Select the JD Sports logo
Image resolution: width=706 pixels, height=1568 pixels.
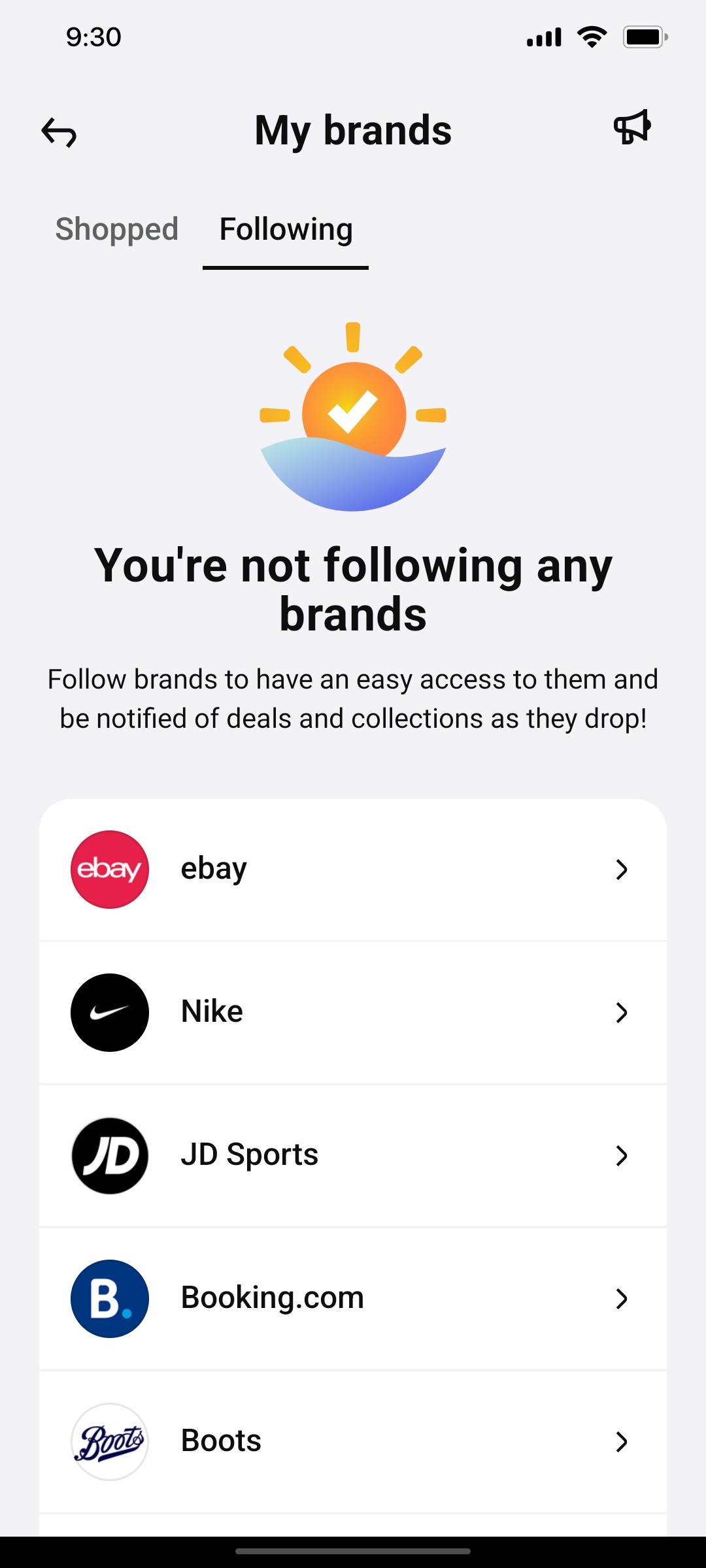[109, 1155]
